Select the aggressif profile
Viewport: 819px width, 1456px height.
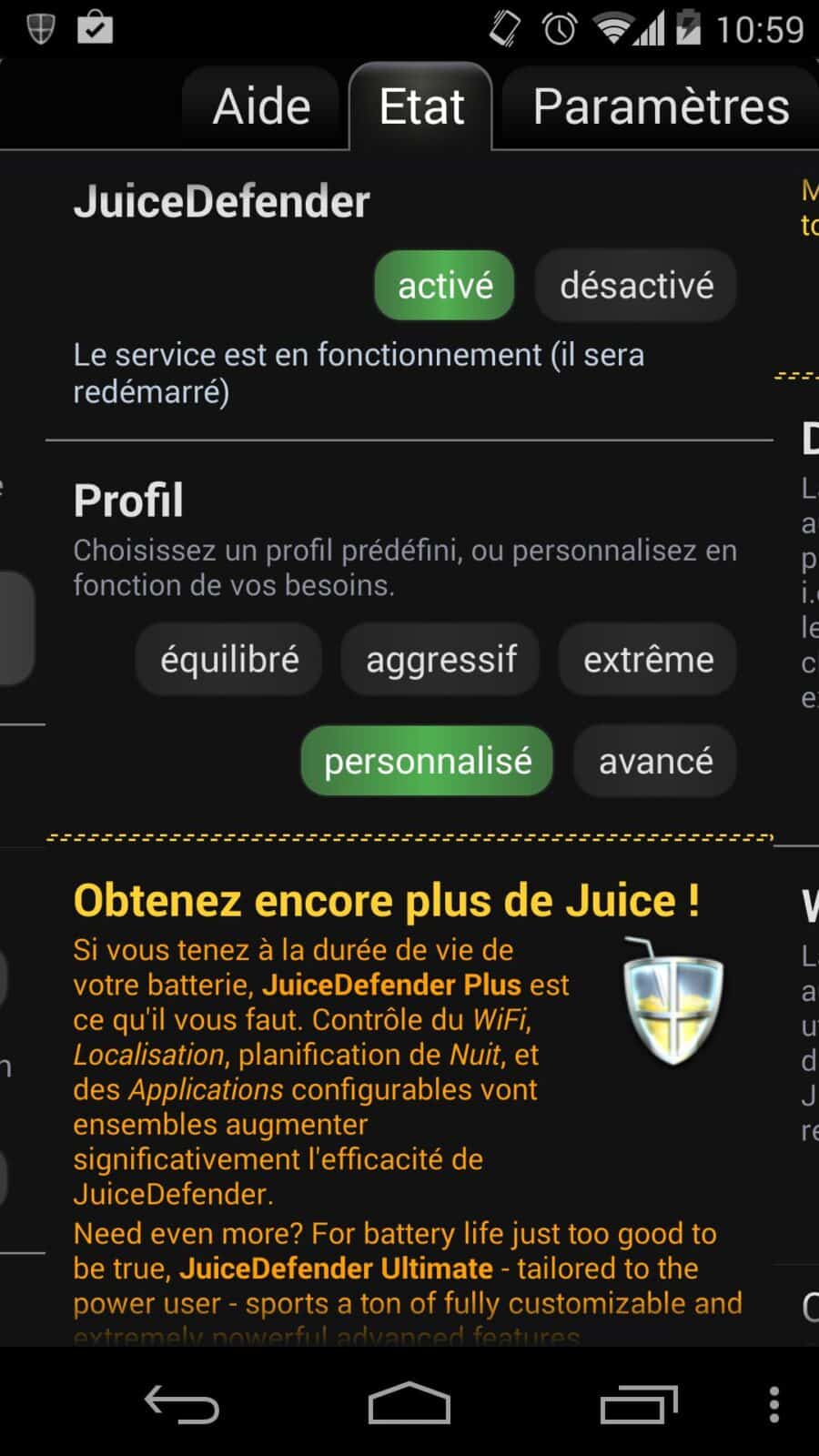coord(440,660)
